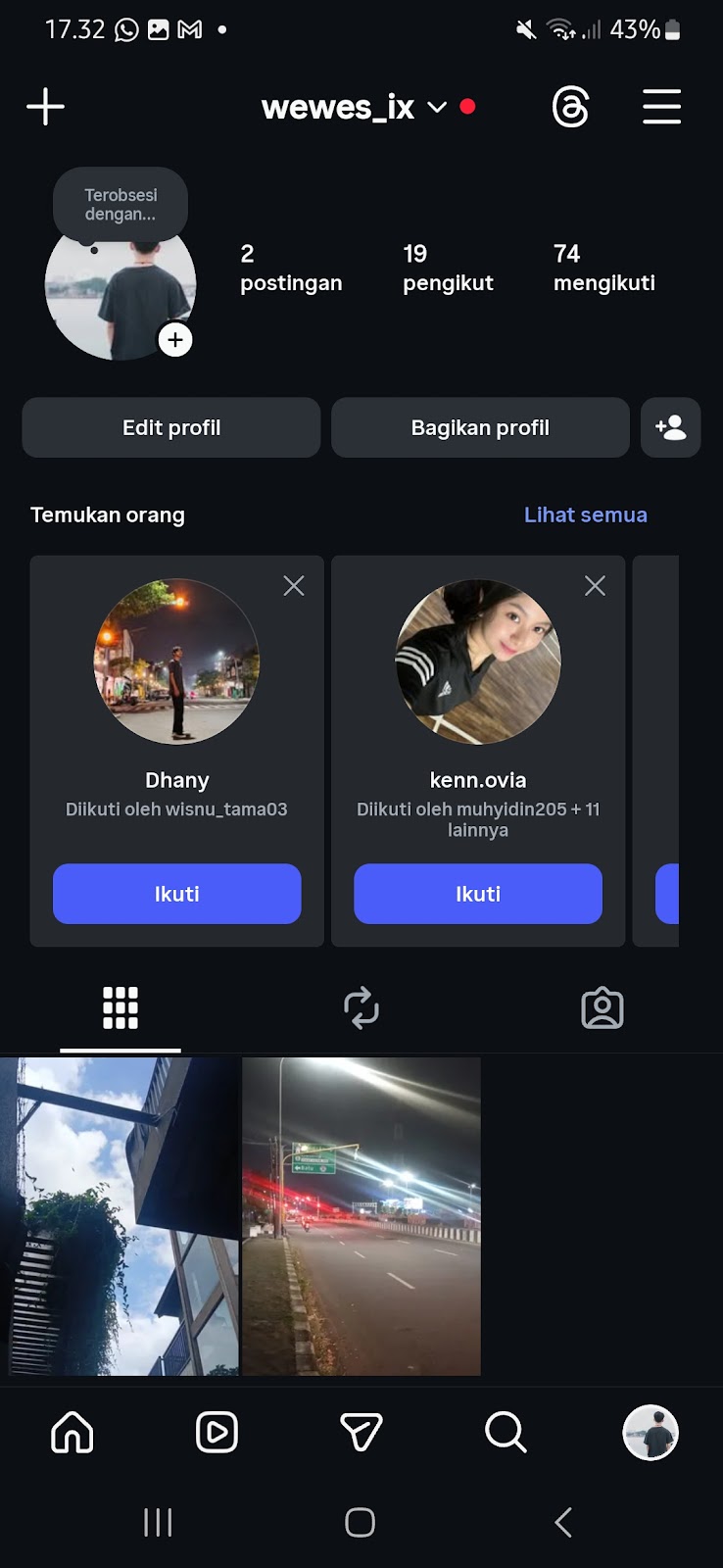723x1568 pixels.
Task: Add a story via the profile picture plus badge
Action: coord(175,340)
